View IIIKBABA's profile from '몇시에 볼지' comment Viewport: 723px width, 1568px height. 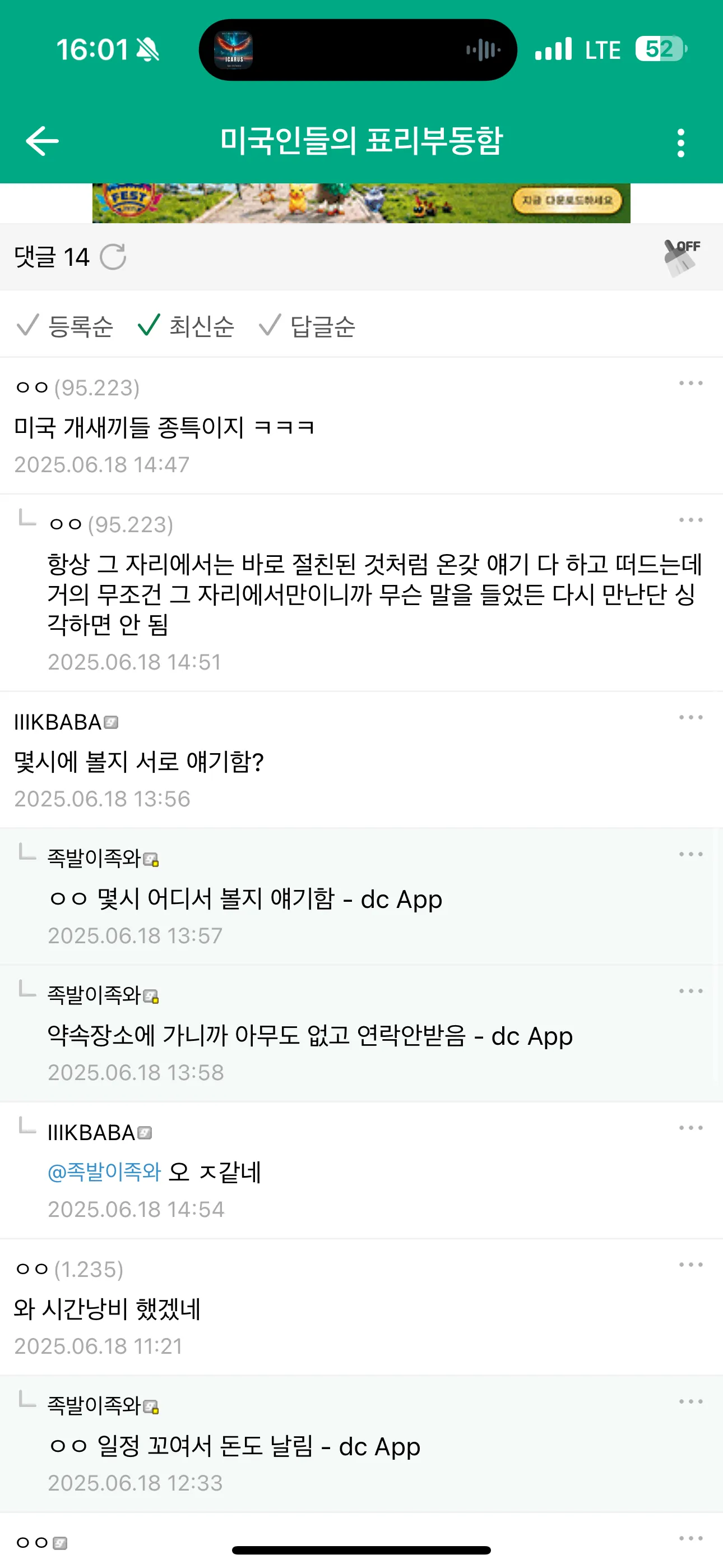58,722
